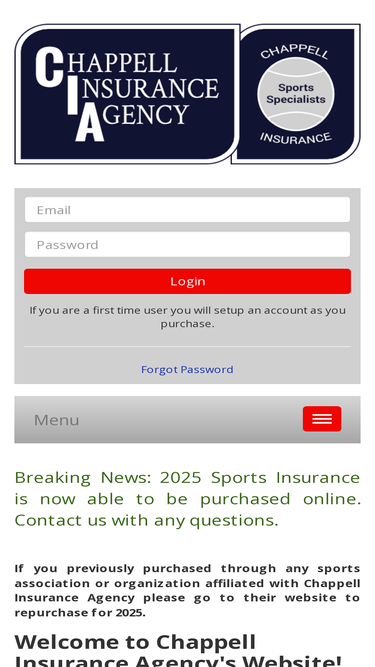This screenshot has height=667, width=375.
Task: Tap the Email input field
Action: [x=187, y=210]
